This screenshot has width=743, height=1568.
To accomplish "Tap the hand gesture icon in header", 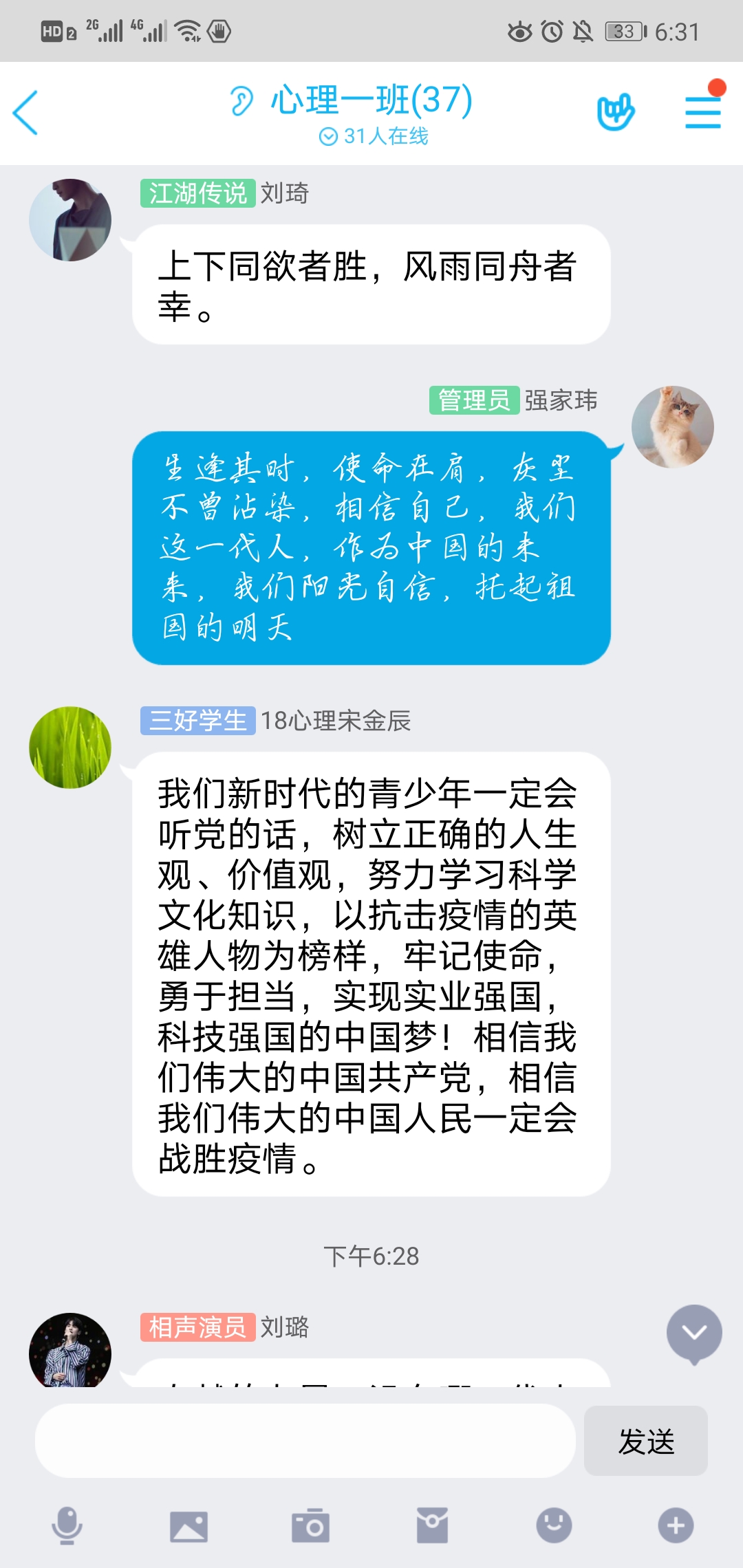I will pyautogui.click(x=615, y=113).
